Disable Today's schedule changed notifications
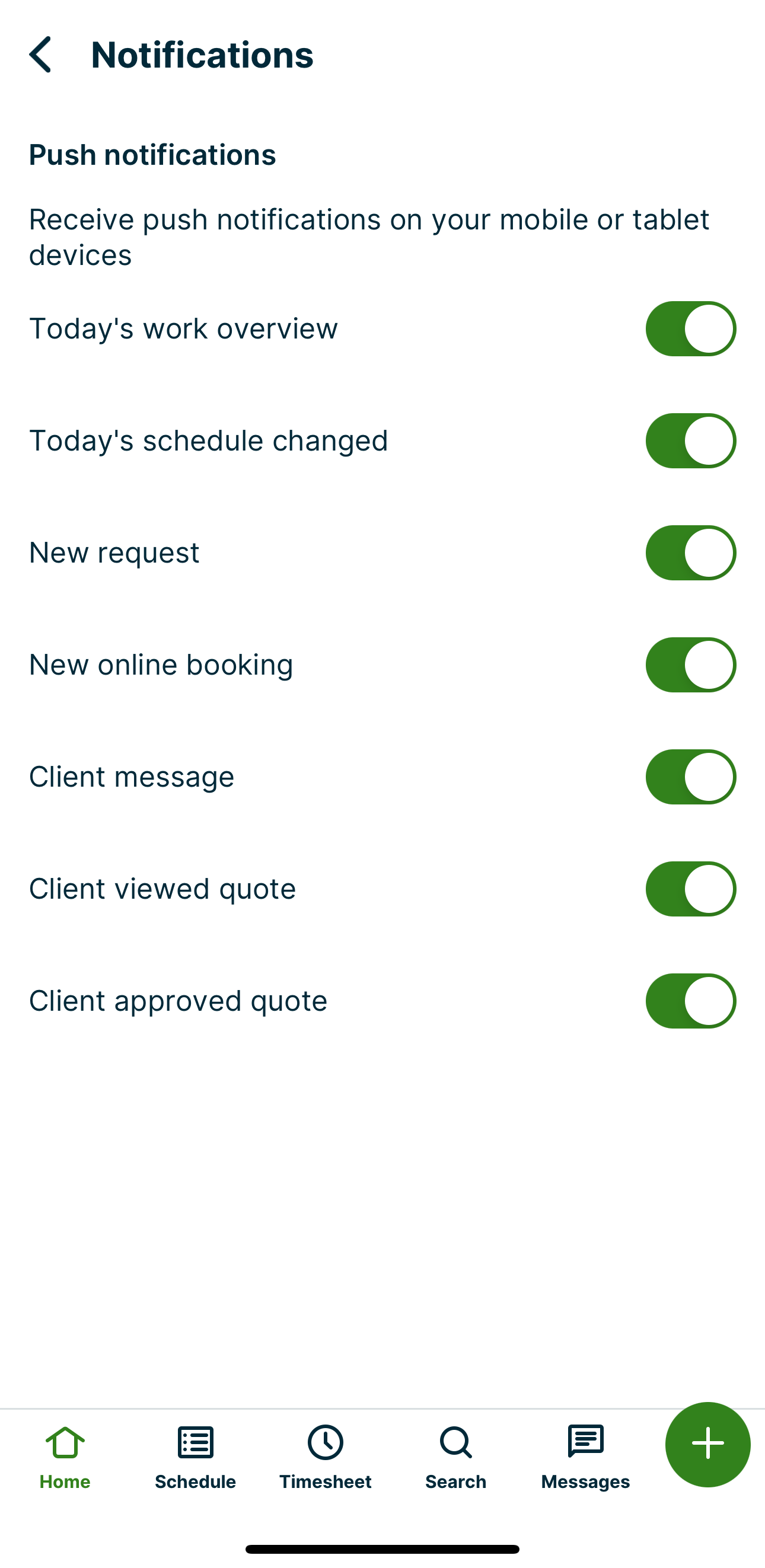 click(690, 440)
